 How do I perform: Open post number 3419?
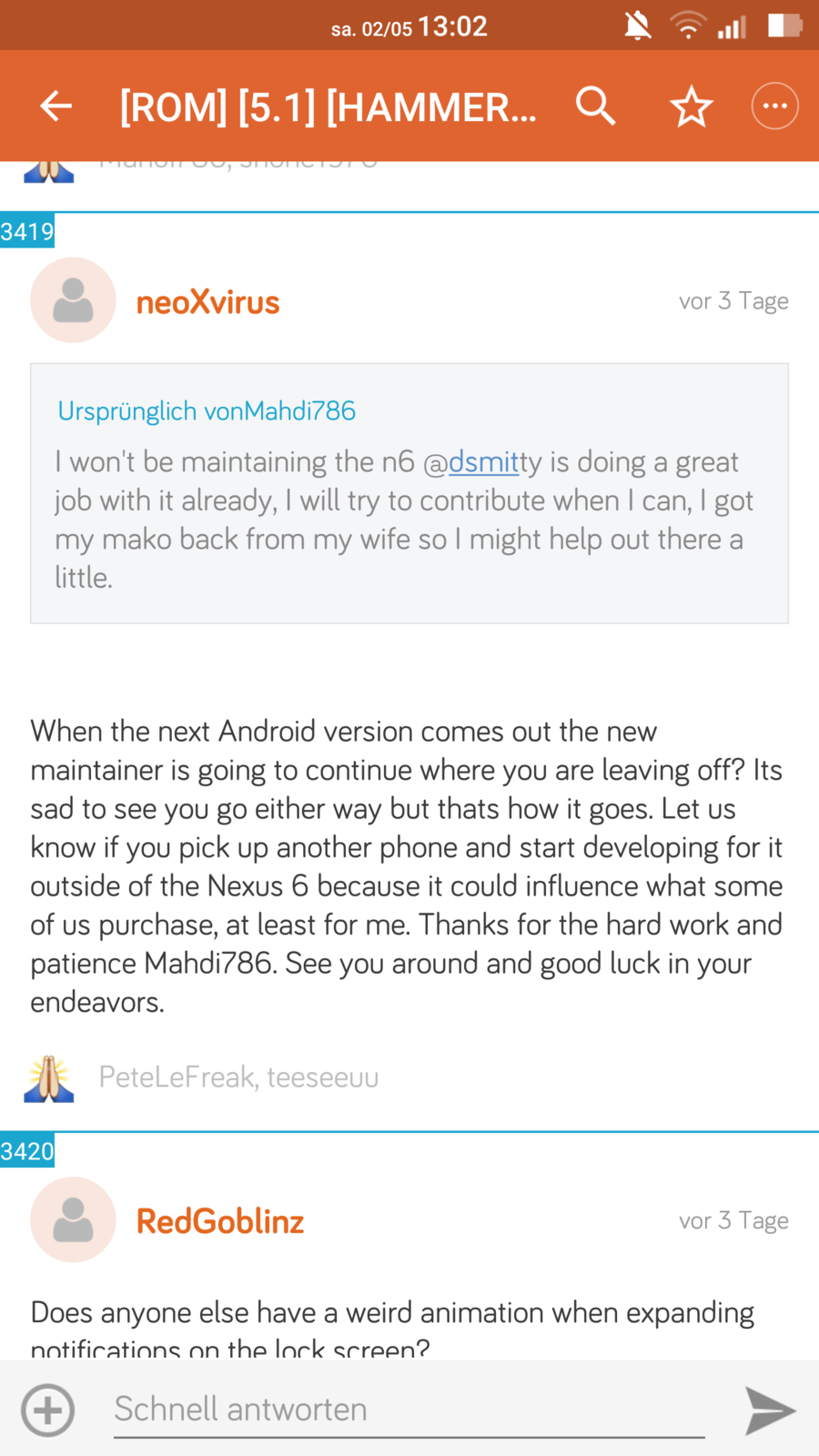(27, 231)
